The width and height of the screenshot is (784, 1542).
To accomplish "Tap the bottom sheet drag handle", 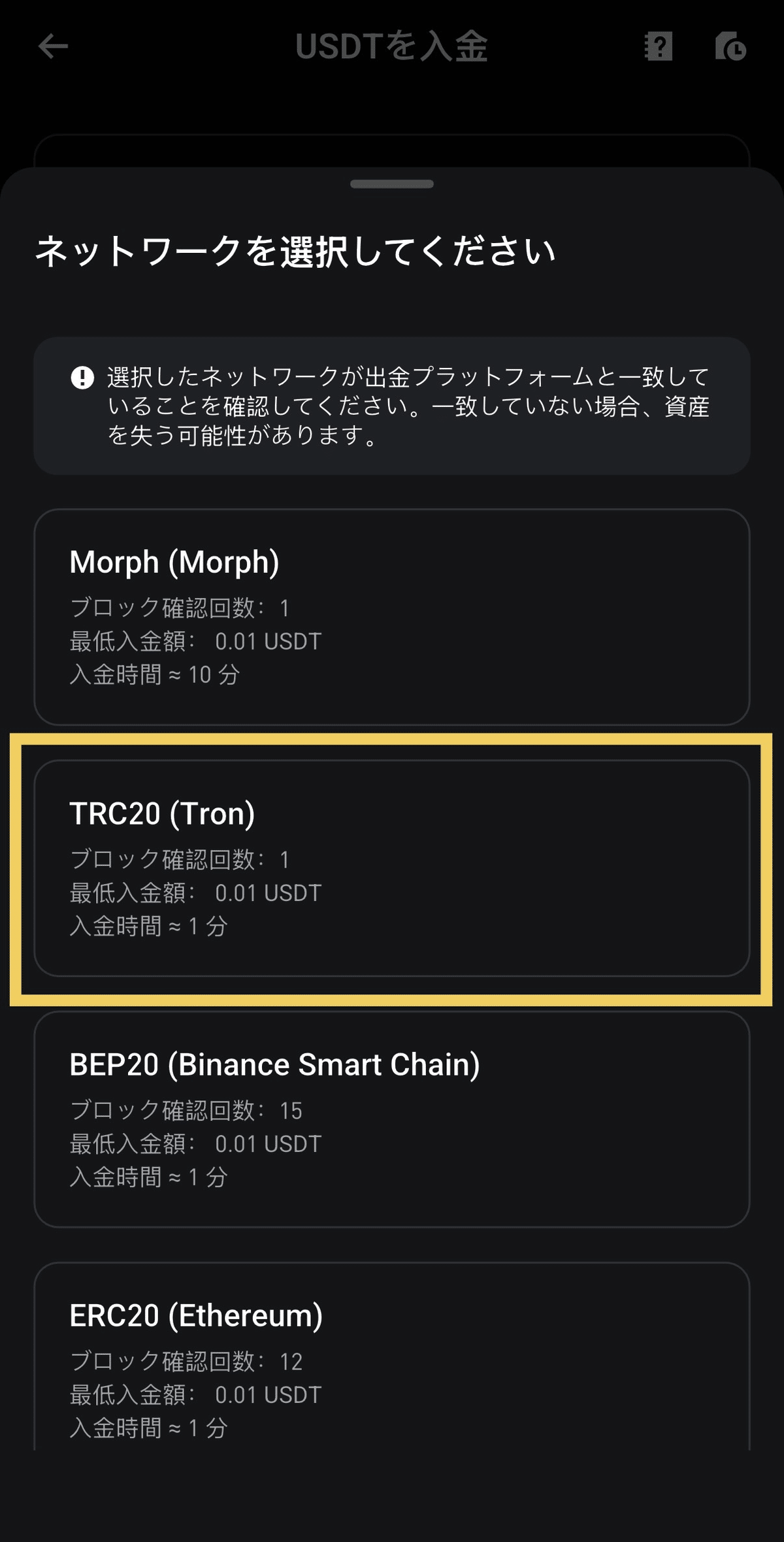I will pyautogui.click(x=391, y=185).
